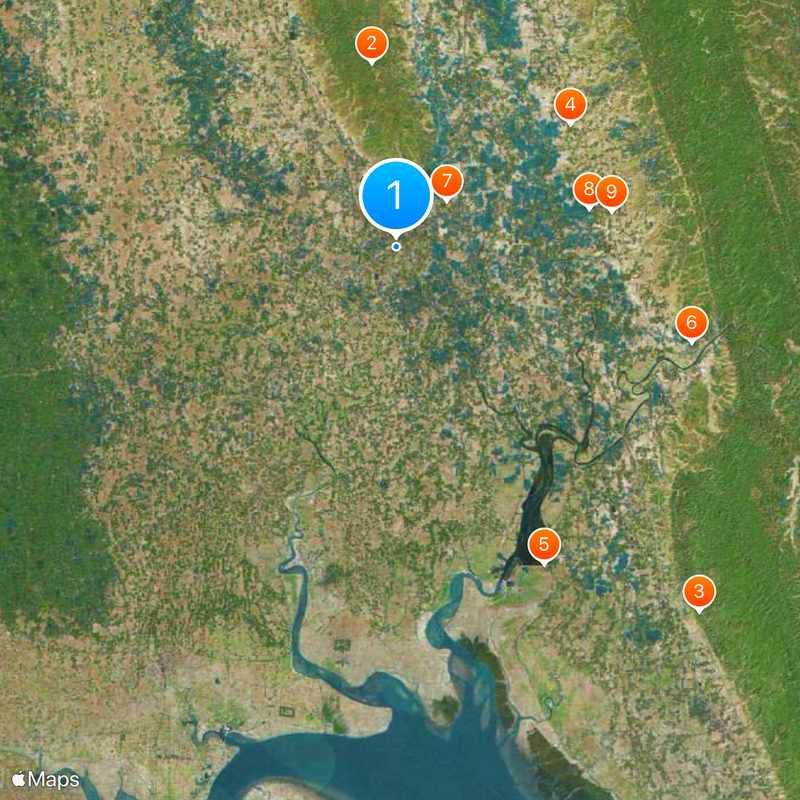Screen dimensions: 800x800
Task: Open the Apple Maps attribution link
Action: click(x=46, y=778)
